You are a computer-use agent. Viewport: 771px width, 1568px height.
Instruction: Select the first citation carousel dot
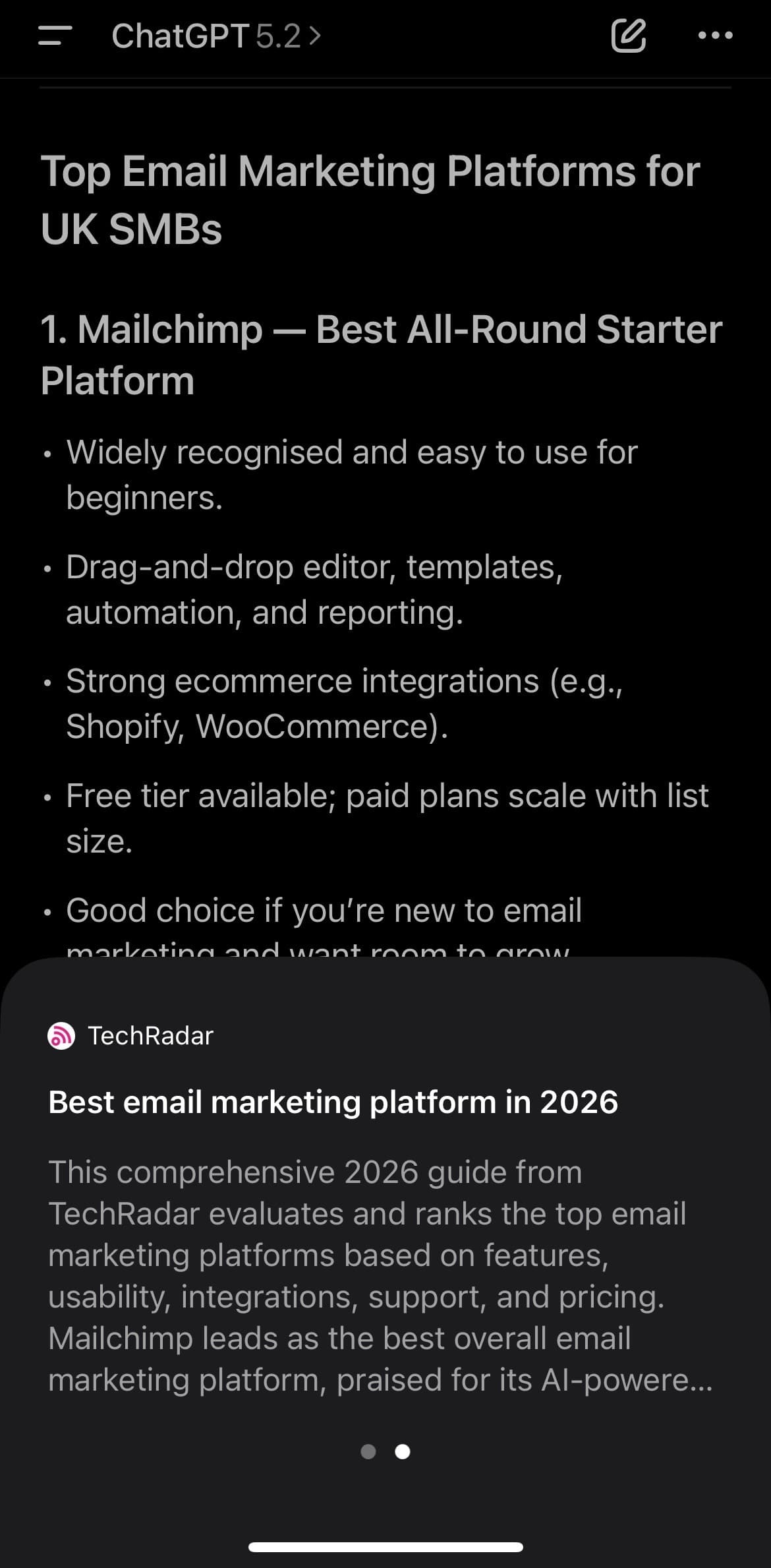(x=367, y=1450)
